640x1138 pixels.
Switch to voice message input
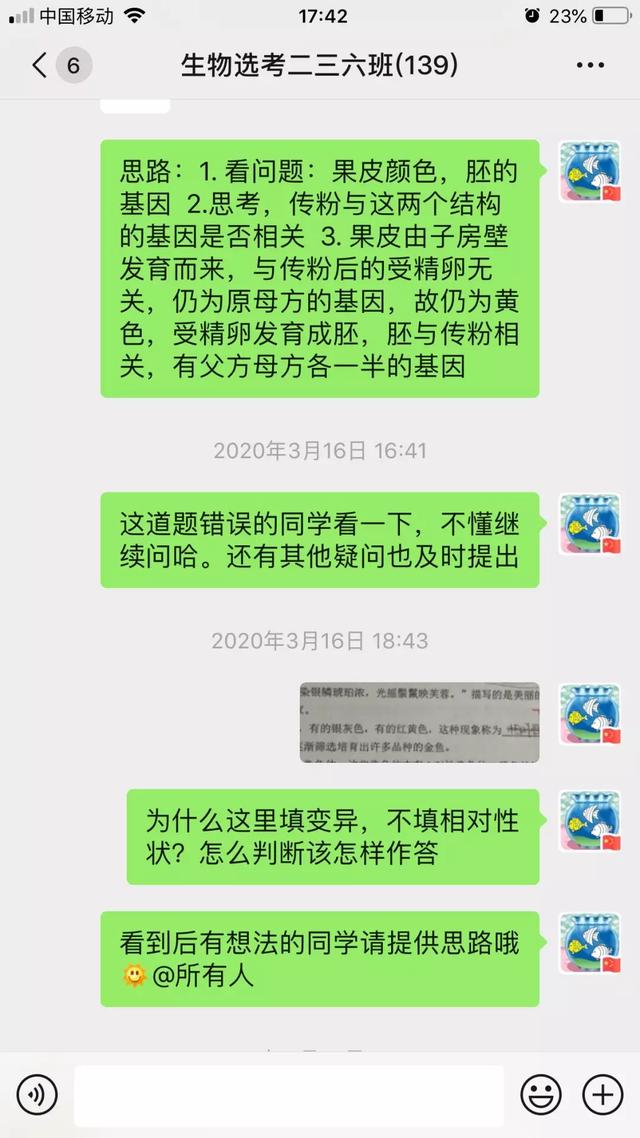(37, 1095)
